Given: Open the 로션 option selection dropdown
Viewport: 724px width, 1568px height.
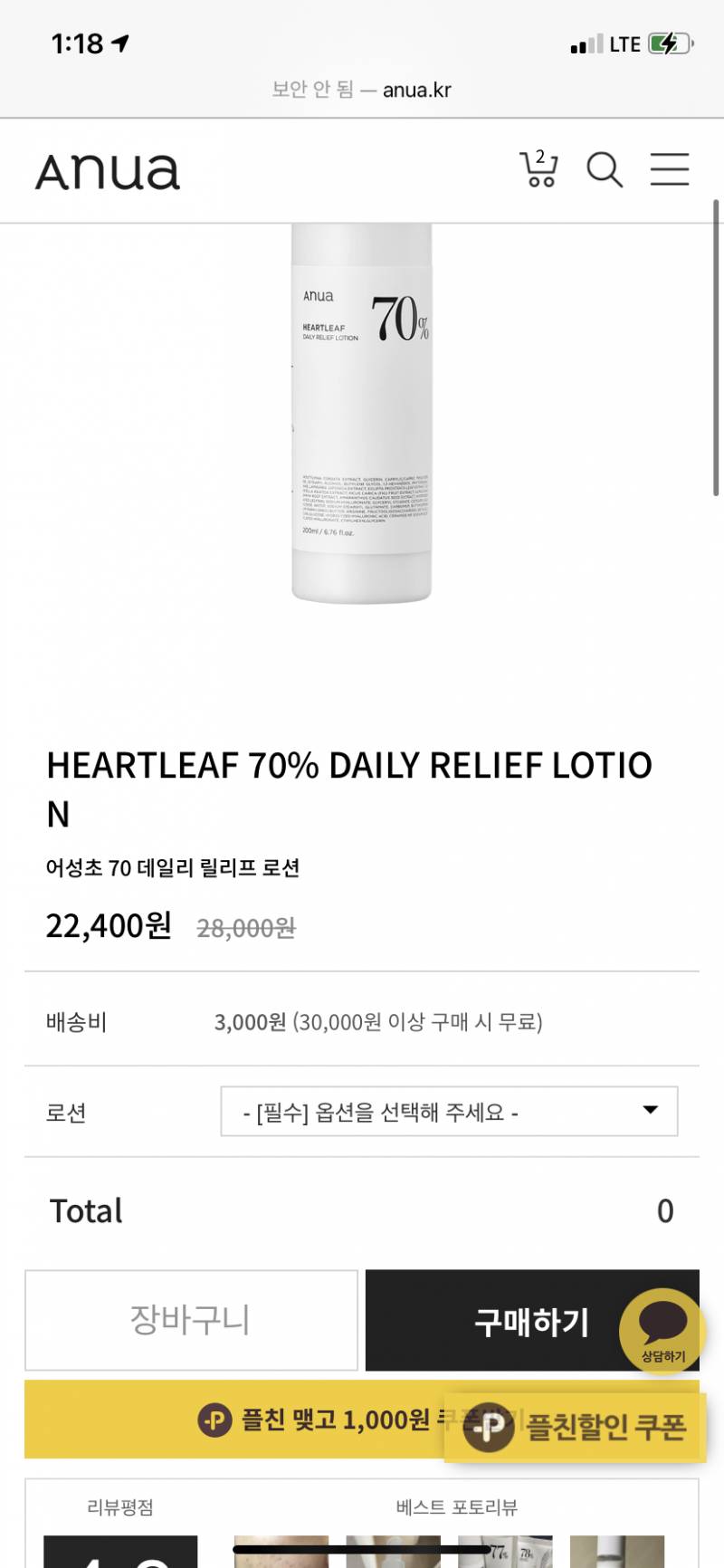Looking at the screenshot, I should (x=447, y=1111).
